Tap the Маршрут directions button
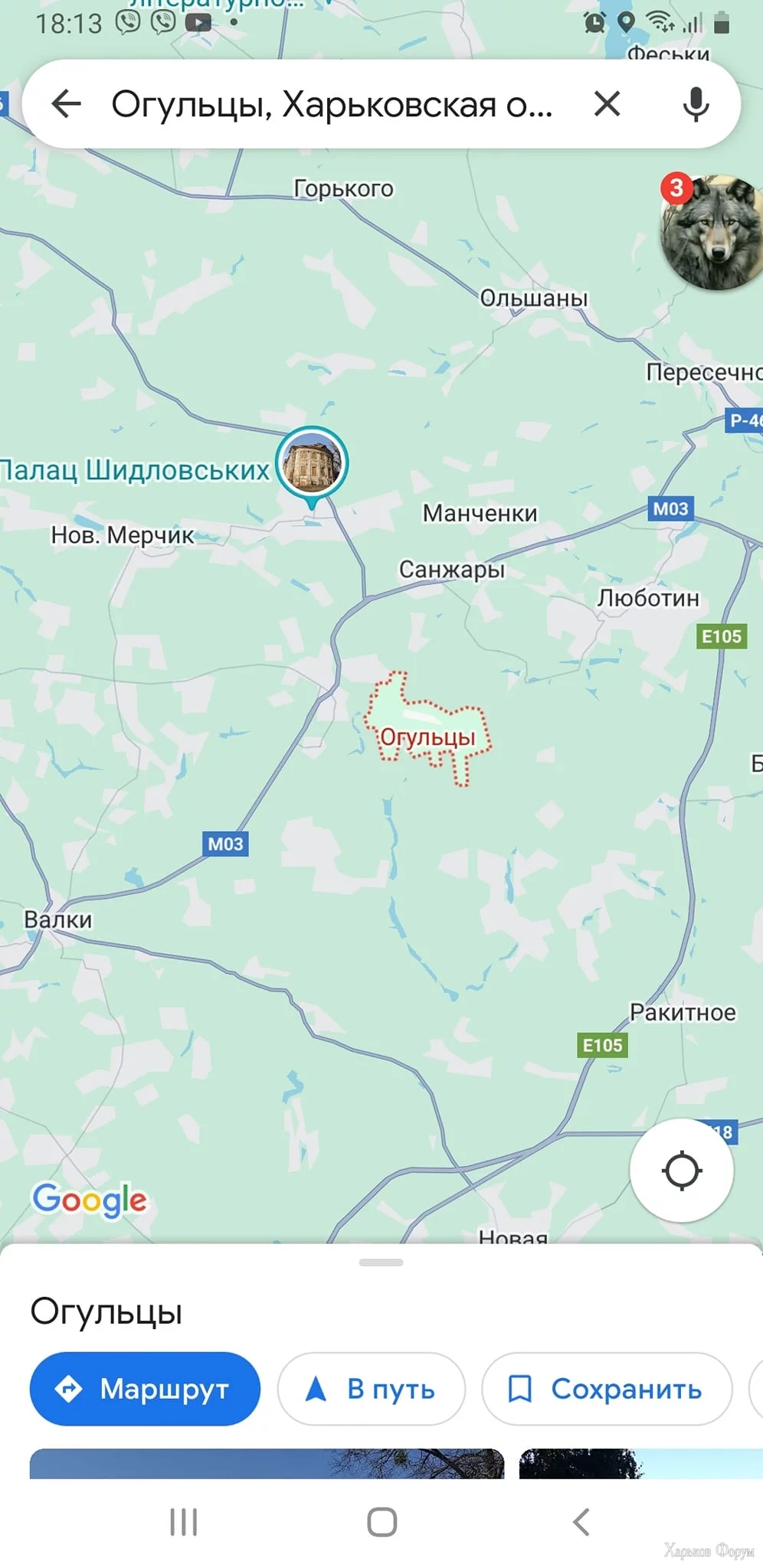 (145, 1388)
